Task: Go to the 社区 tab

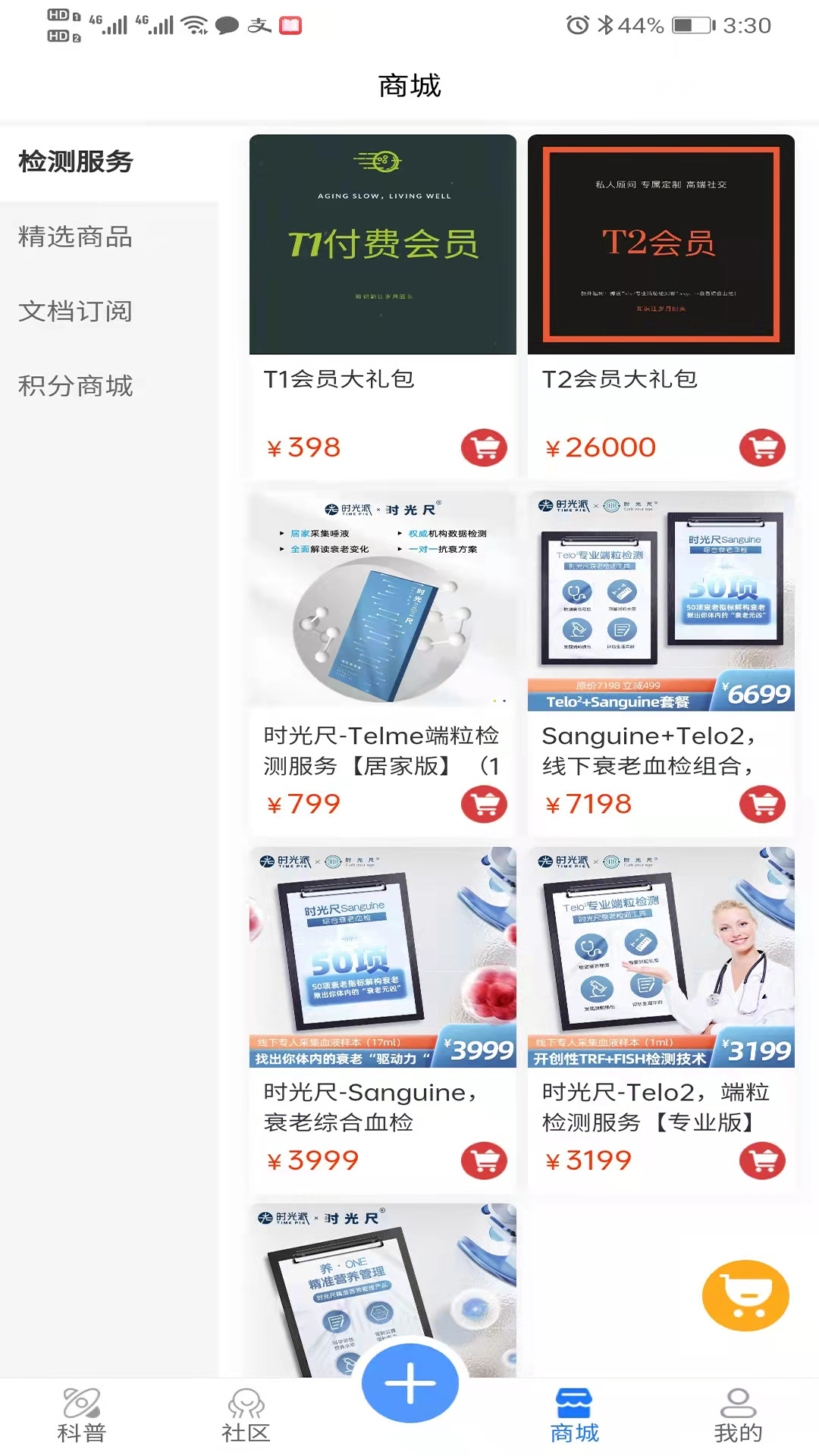Action: click(246, 1415)
